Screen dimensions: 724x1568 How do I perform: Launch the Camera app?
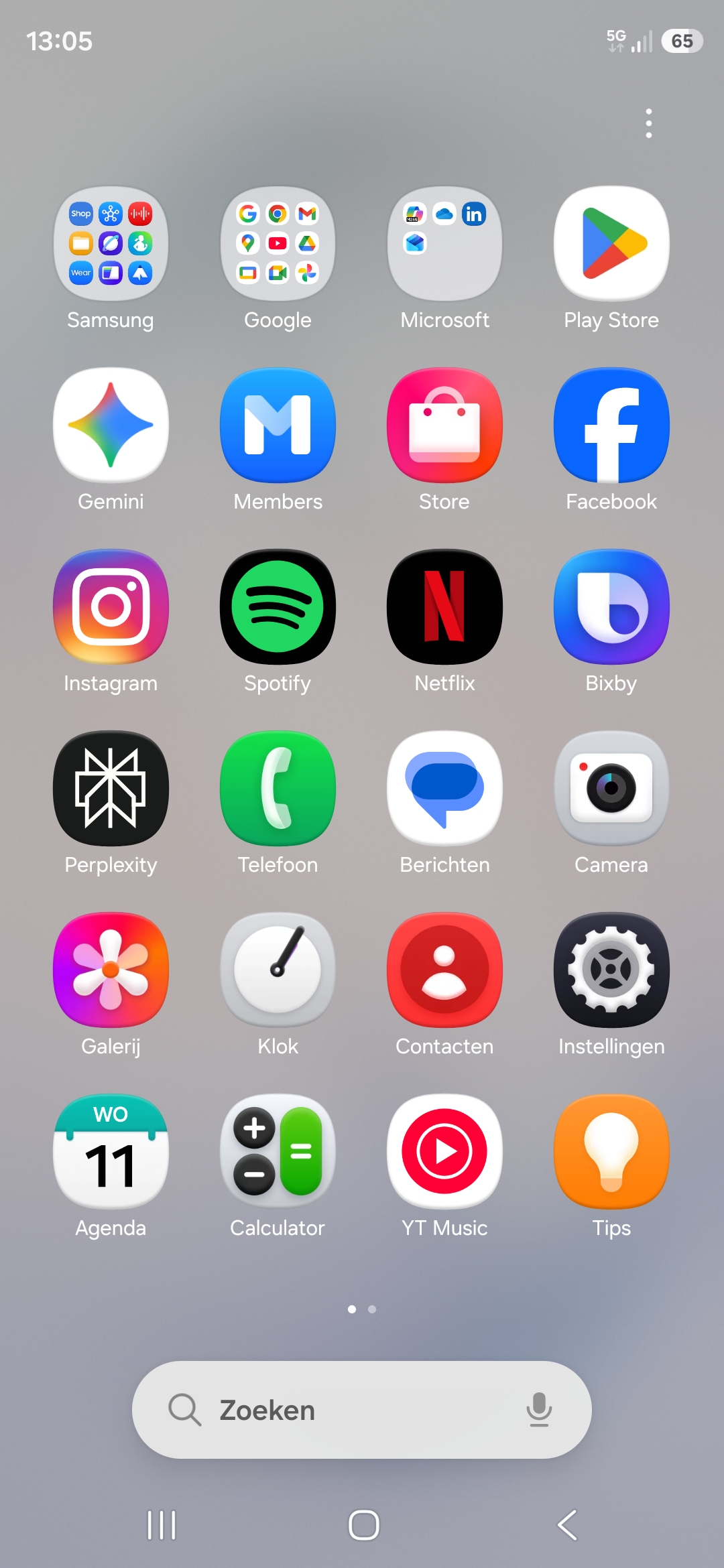[611, 789]
